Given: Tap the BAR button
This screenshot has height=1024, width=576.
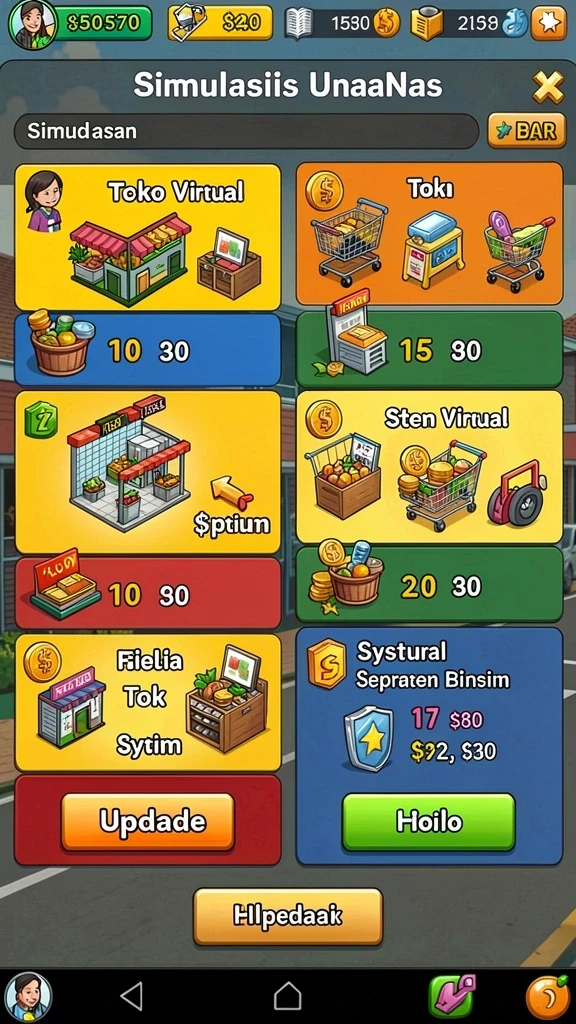Looking at the screenshot, I should (526, 131).
